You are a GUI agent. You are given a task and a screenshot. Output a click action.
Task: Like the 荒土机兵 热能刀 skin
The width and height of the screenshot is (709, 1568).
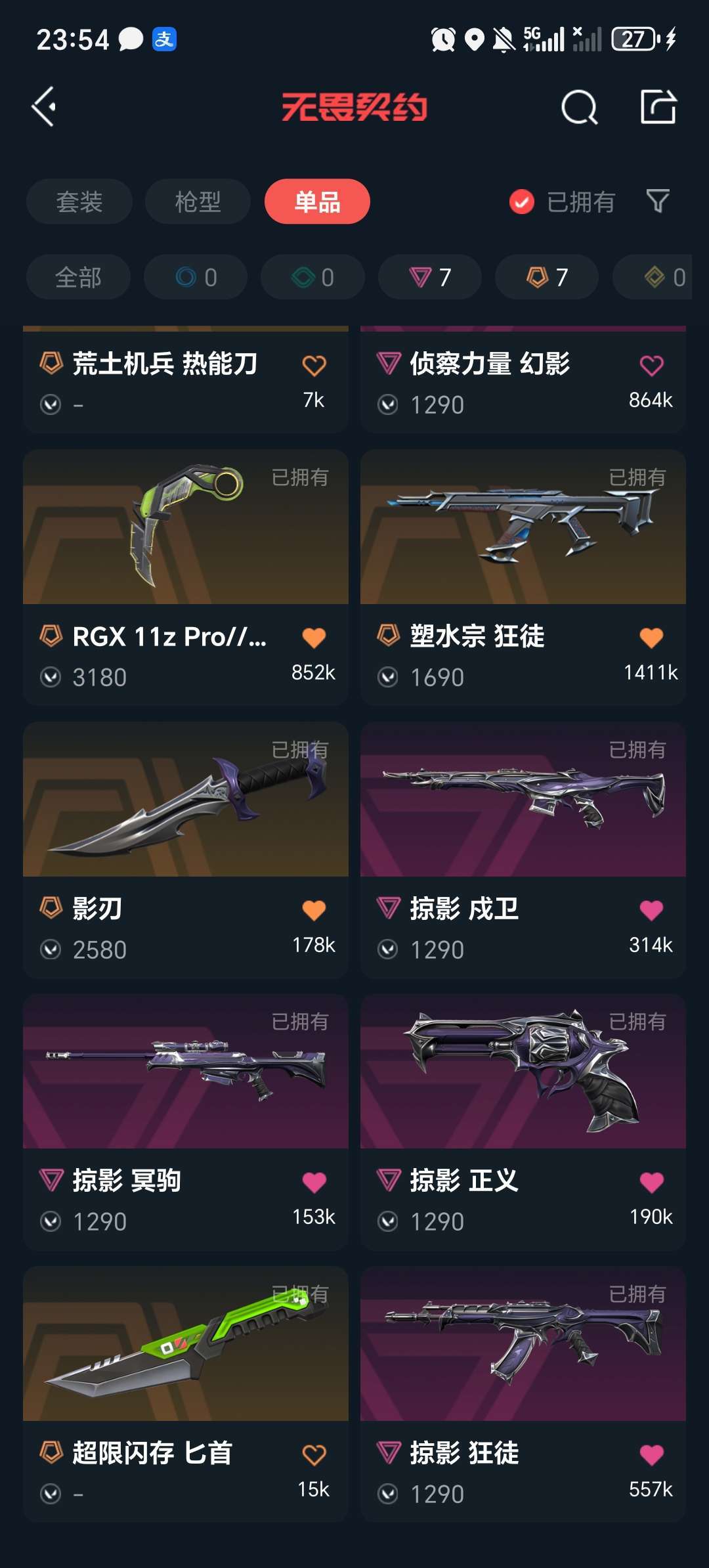(x=314, y=365)
